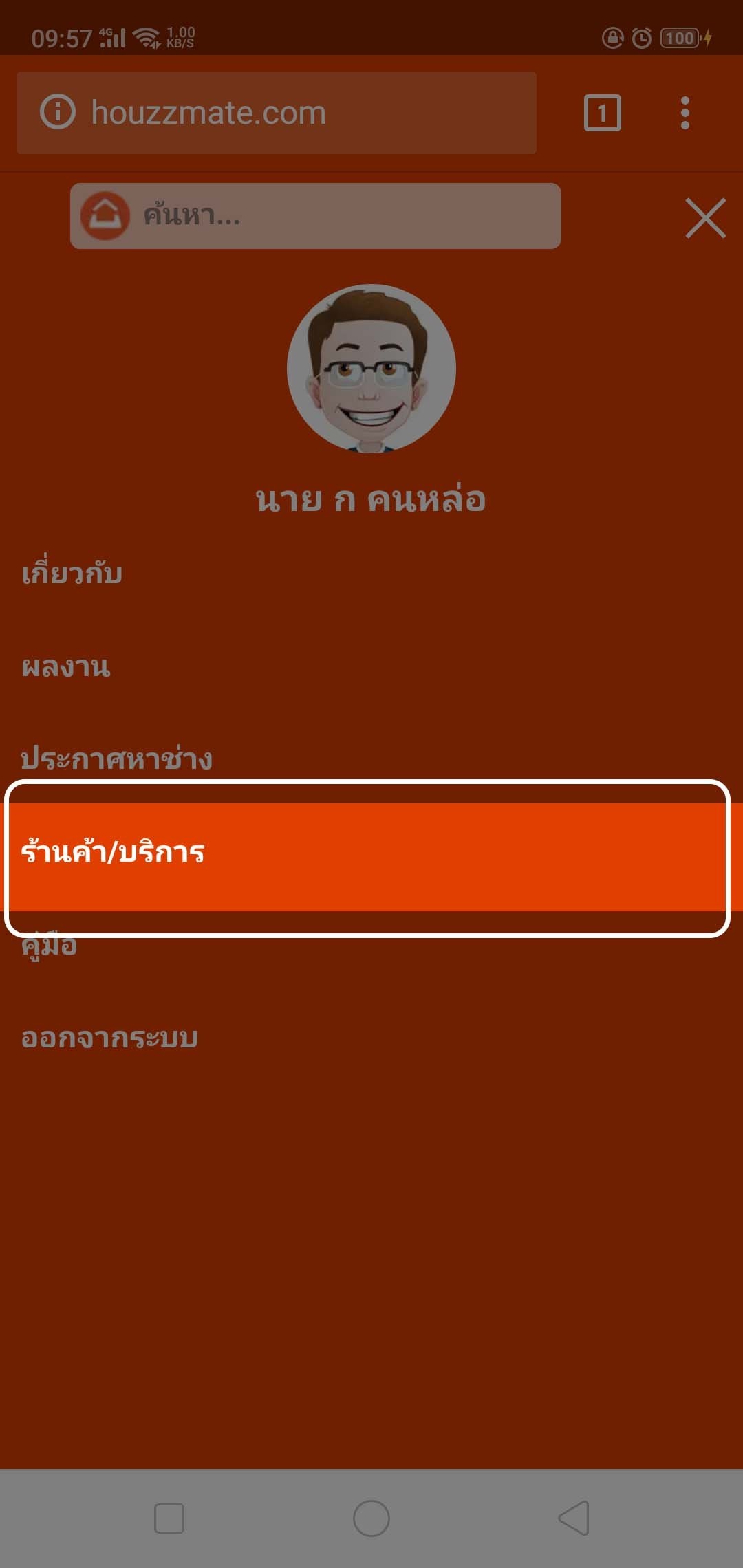Select ประกาศหาช่าง from the menu

pyautogui.click(x=116, y=759)
